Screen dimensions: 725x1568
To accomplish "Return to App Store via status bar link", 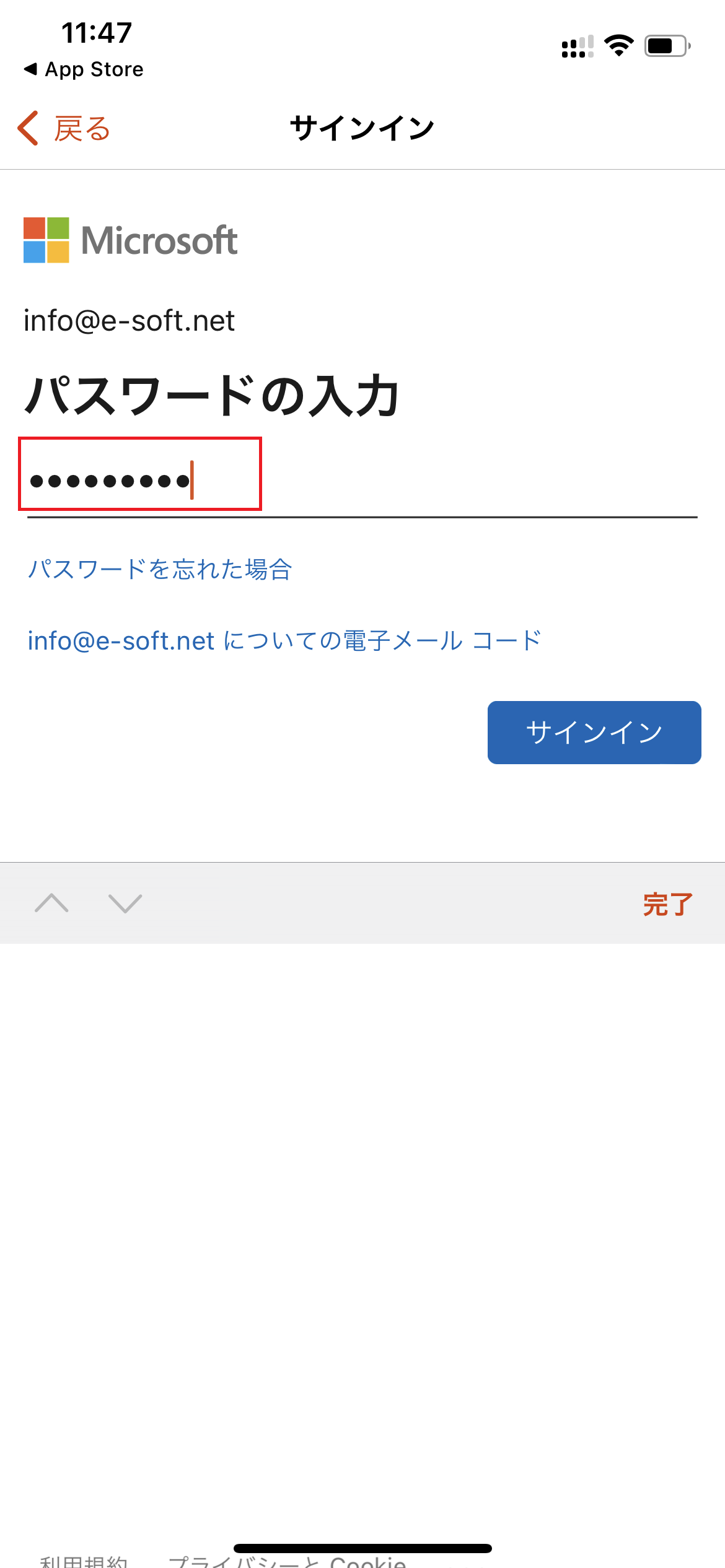I will [84, 69].
